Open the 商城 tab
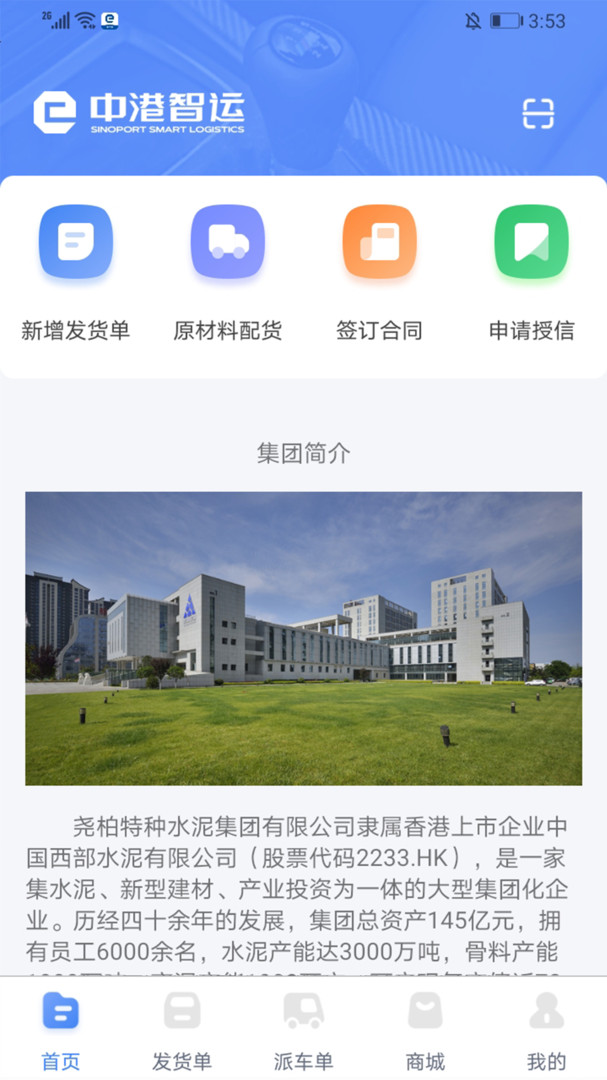This screenshot has width=607, height=1080. click(x=425, y=1030)
